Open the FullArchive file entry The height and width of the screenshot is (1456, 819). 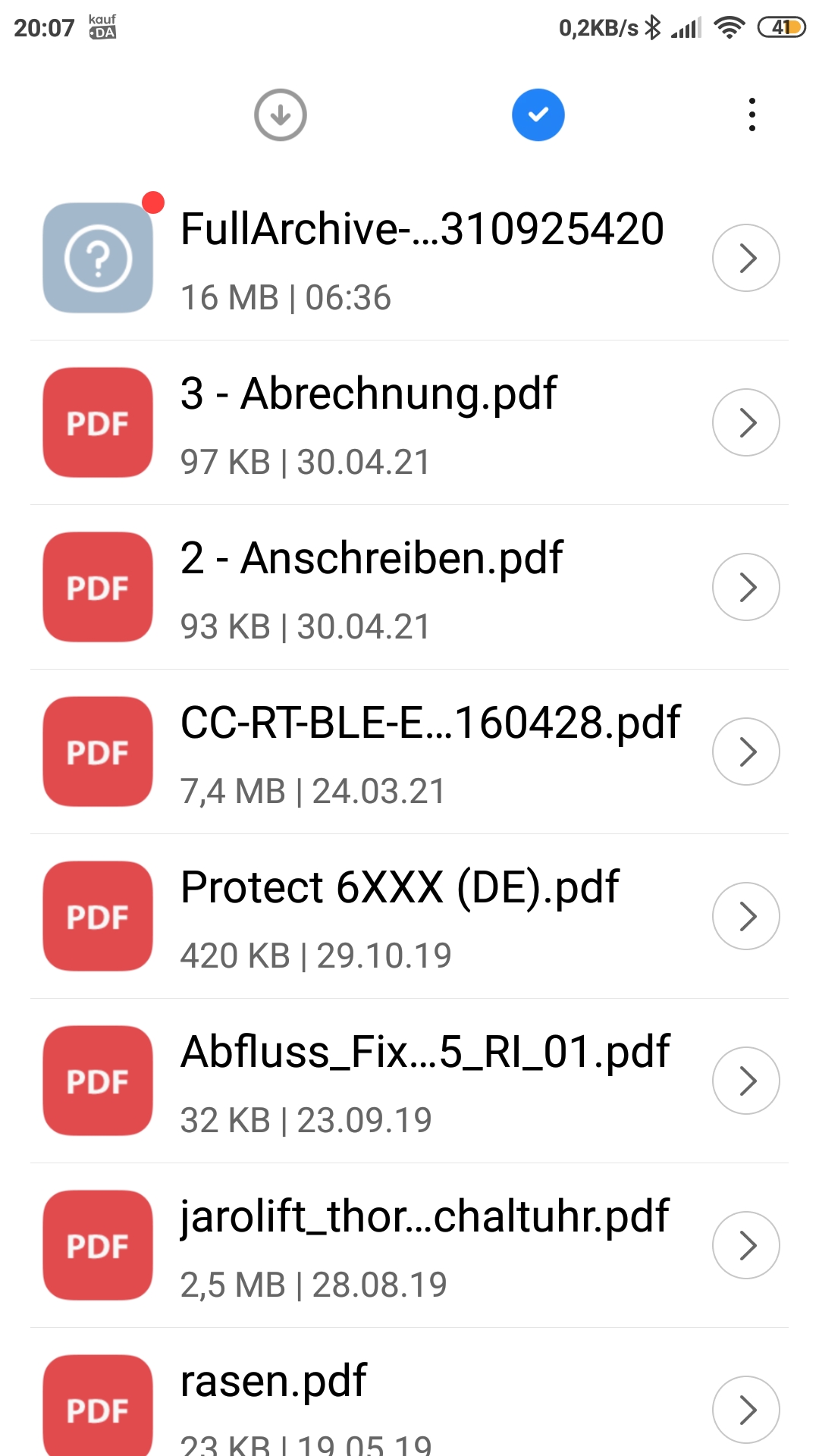tap(409, 258)
